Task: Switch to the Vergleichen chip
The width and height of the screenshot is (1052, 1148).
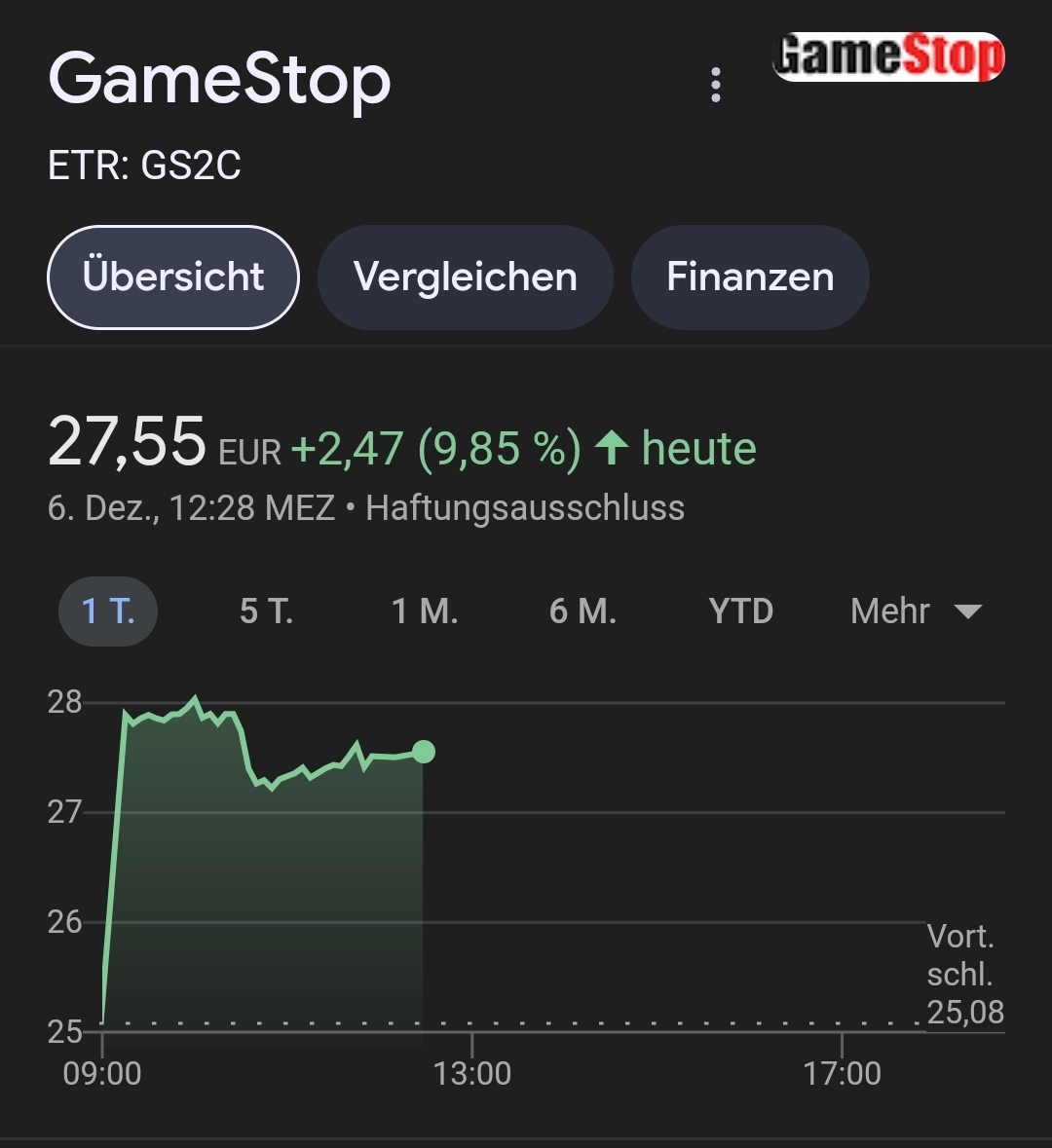Action: [466, 278]
